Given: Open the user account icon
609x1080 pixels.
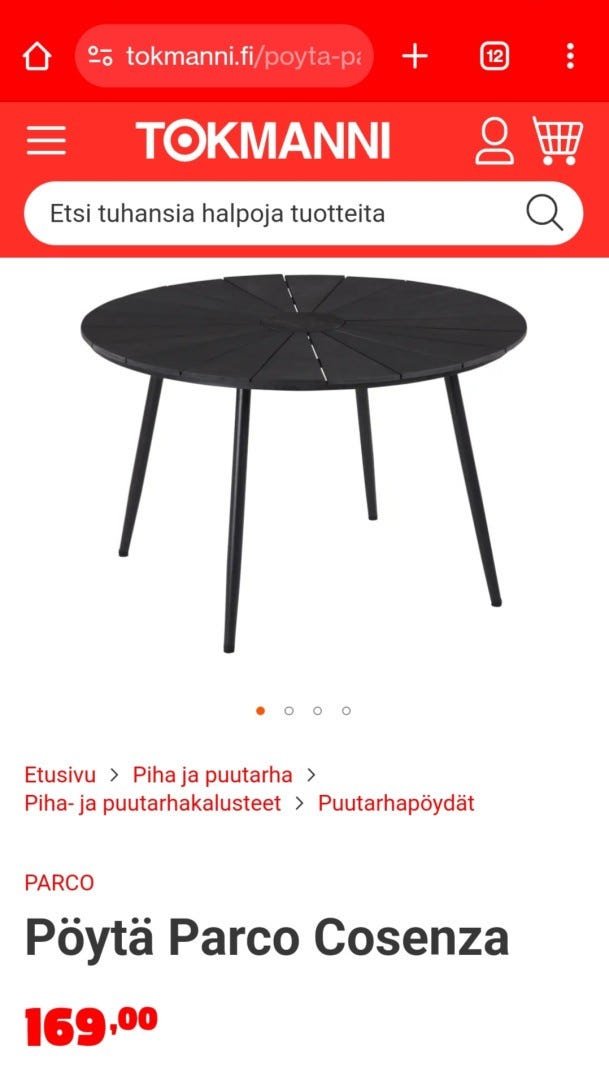Looking at the screenshot, I should pyautogui.click(x=494, y=141).
